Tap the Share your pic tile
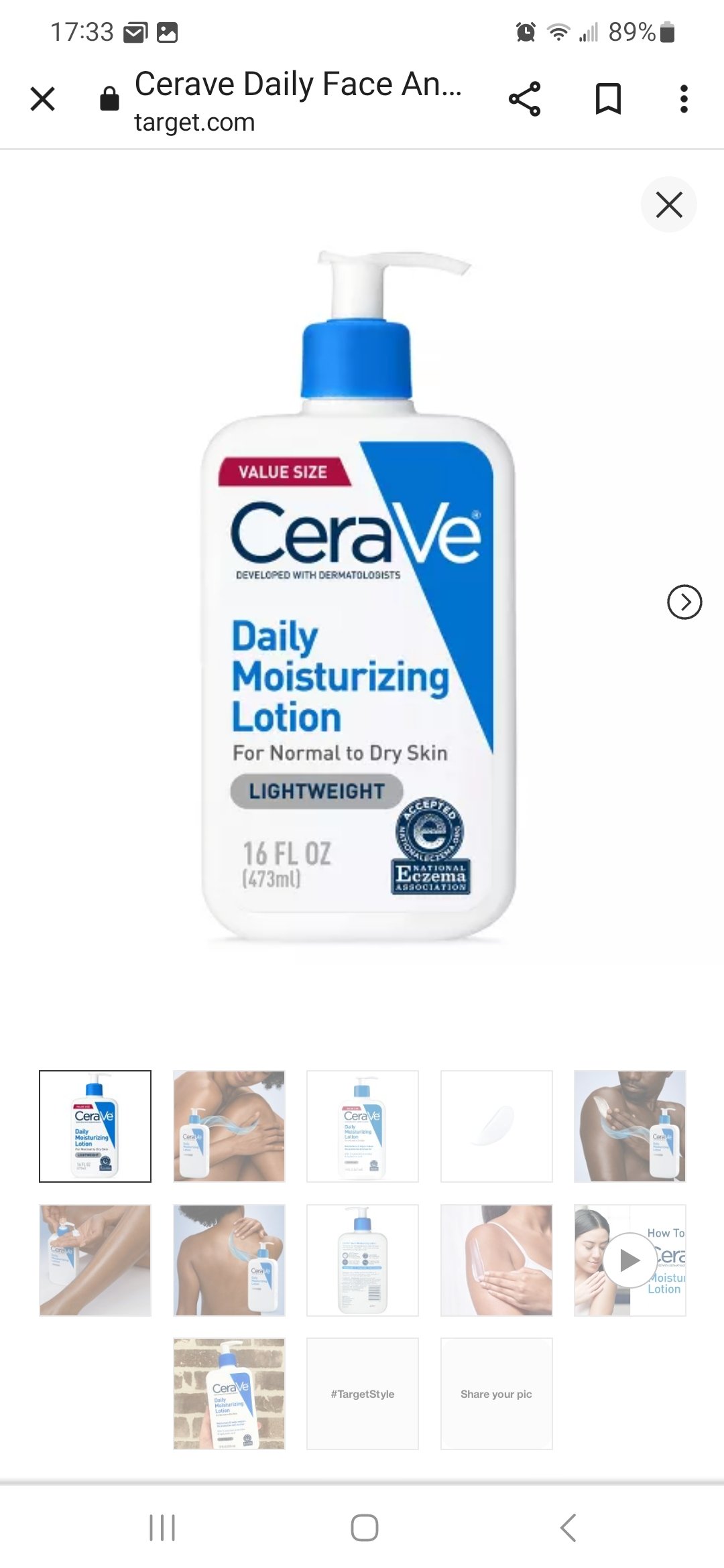Viewport: 724px width, 1568px height. pyautogui.click(x=496, y=1394)
